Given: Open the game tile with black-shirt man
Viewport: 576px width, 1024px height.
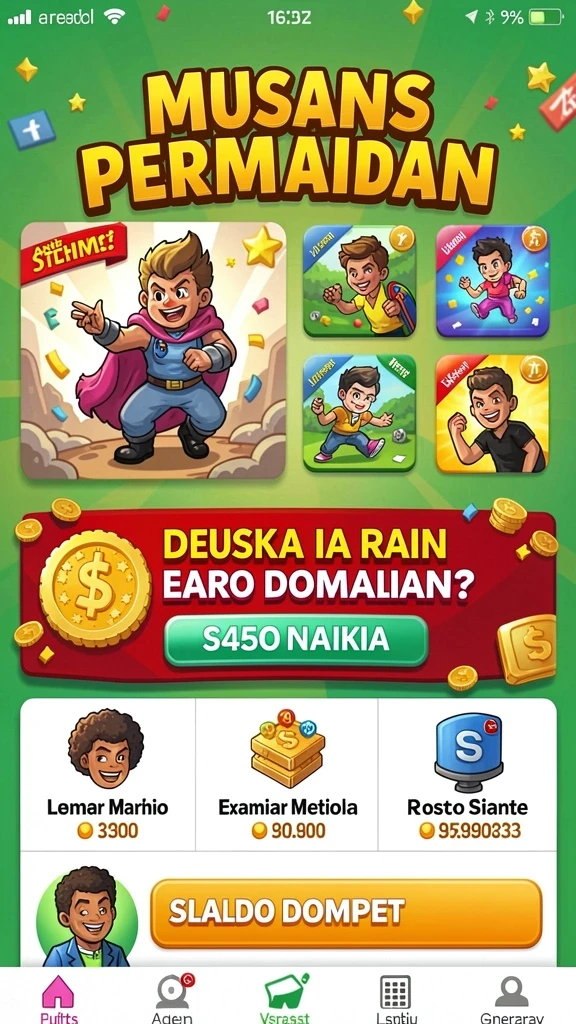Looking at the screenshot, I should pos(492,413).
